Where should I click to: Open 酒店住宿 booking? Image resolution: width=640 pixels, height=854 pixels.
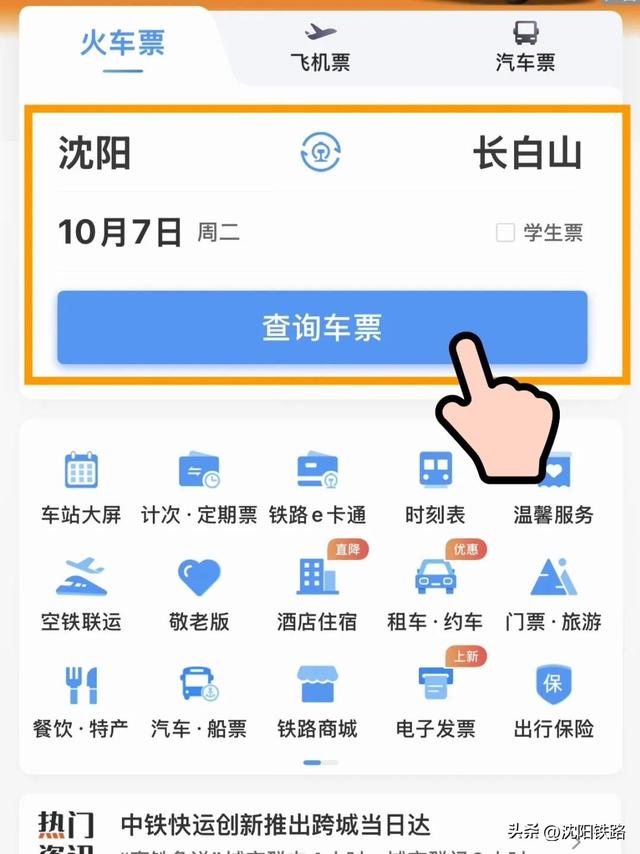[317, 594]
